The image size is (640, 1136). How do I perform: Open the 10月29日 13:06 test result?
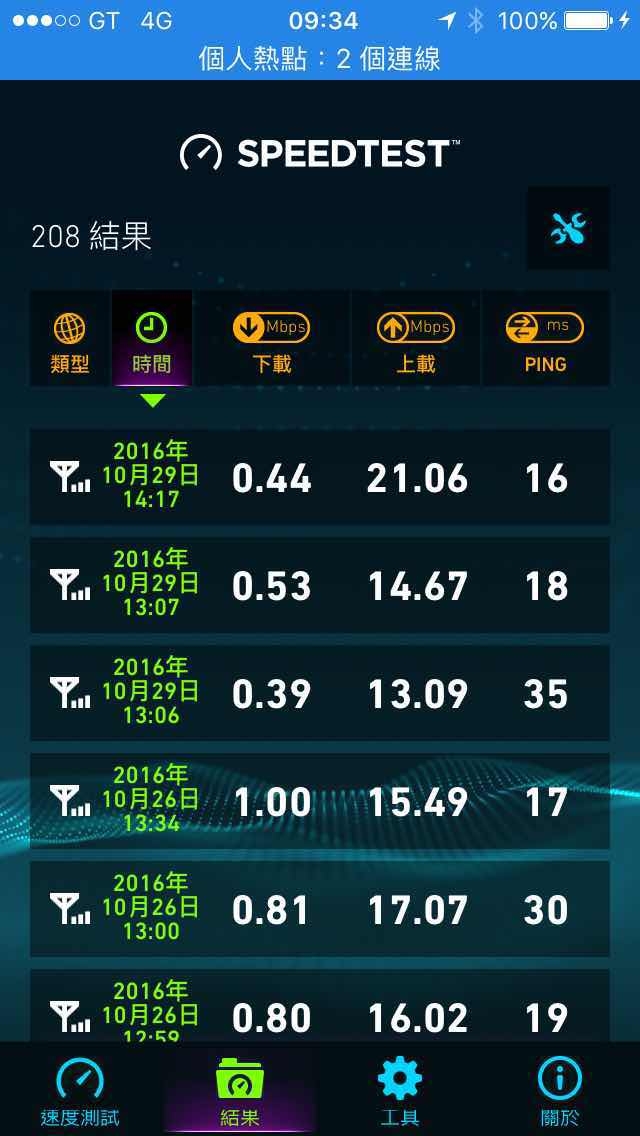click(x=320, y=693)
